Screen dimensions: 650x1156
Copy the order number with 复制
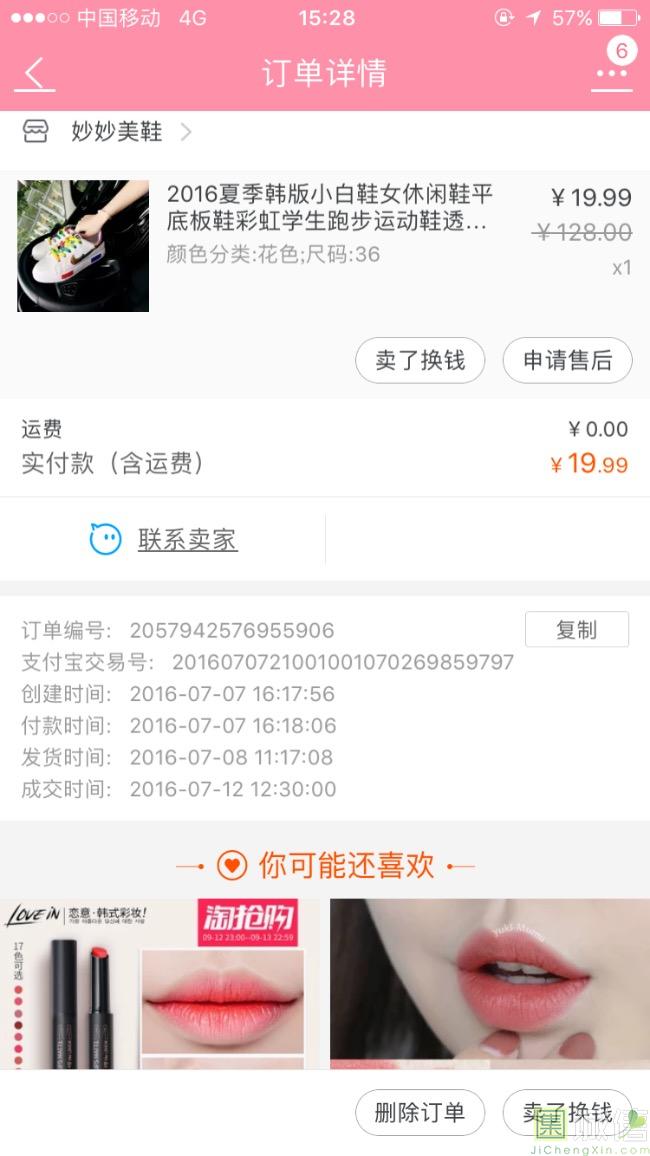point(576,630)
